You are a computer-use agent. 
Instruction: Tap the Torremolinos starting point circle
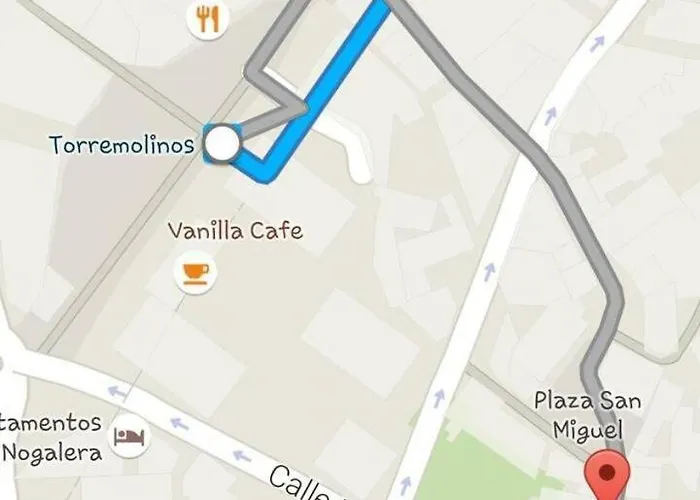(x=222, y=144)
